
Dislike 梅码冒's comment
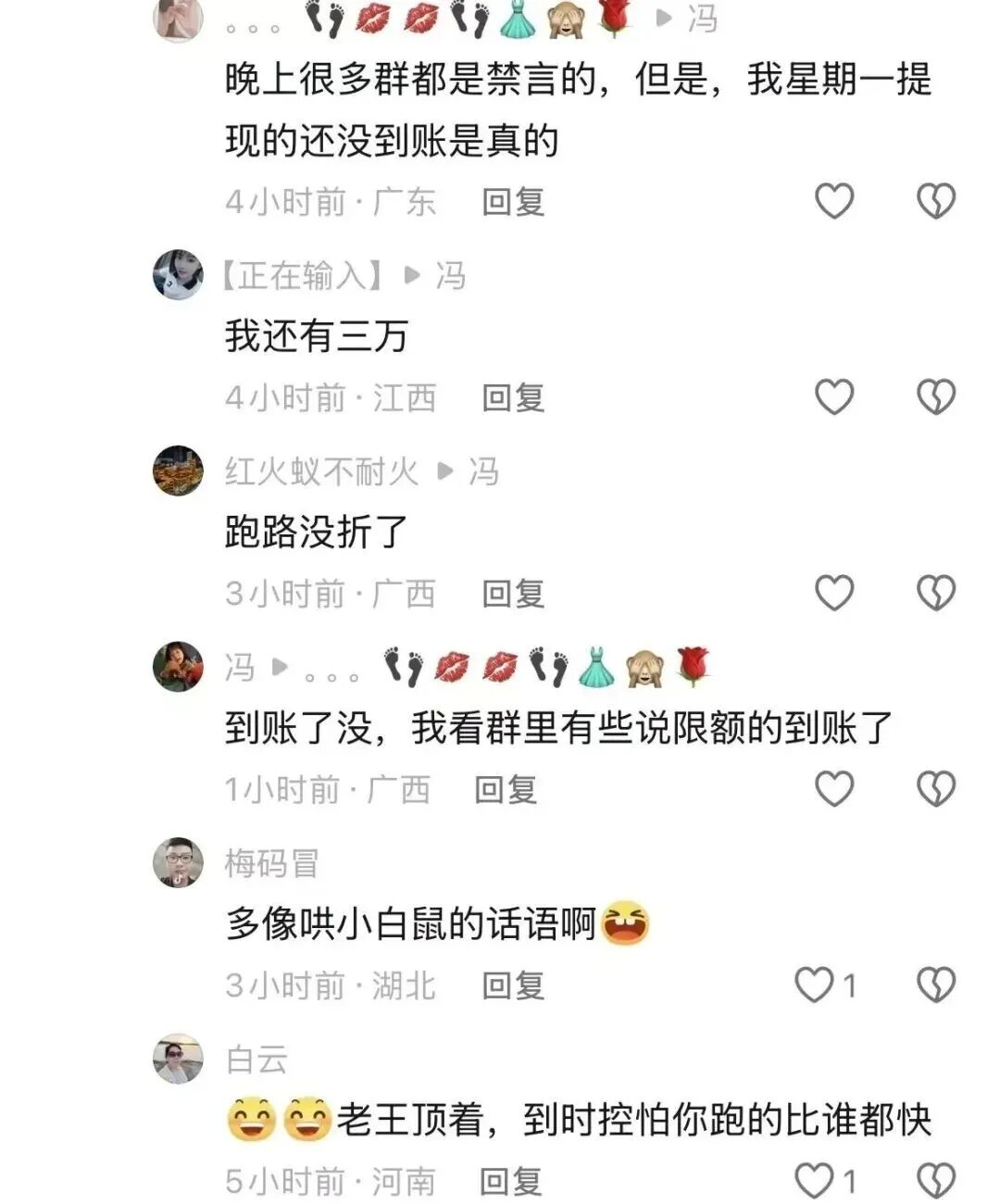pos(935,985)
